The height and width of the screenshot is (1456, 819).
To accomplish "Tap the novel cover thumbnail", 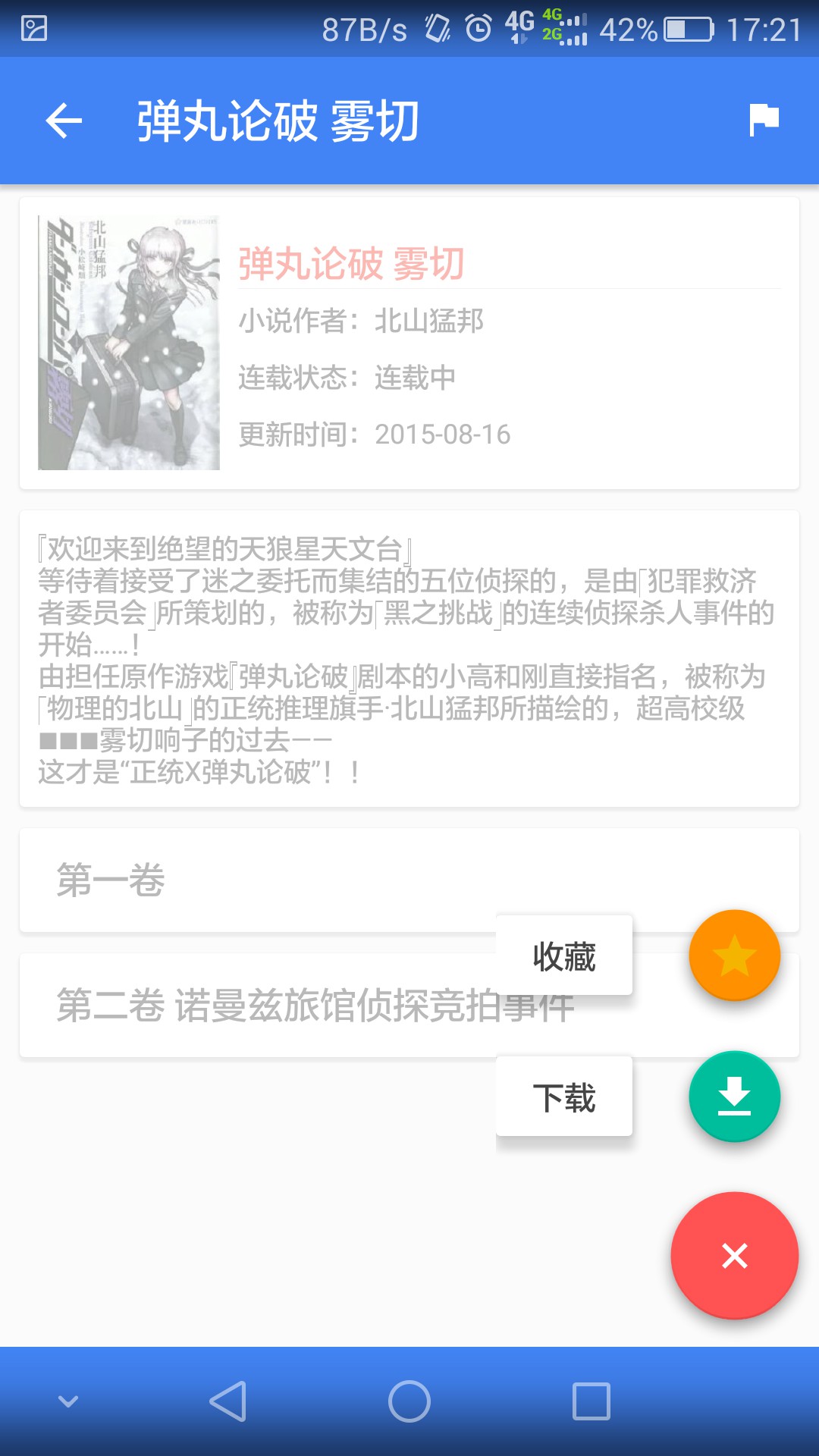I will pos(129,343).
